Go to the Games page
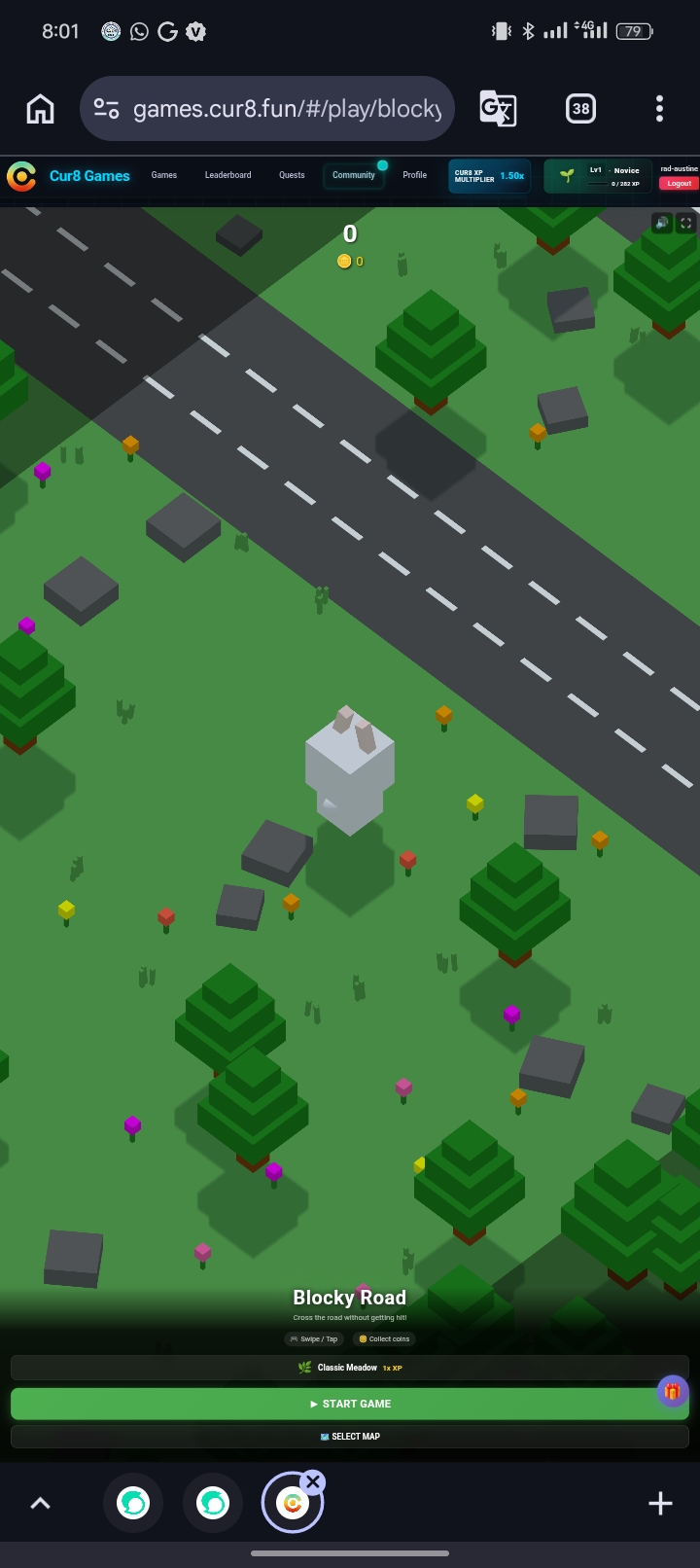 tap(164, 175)
